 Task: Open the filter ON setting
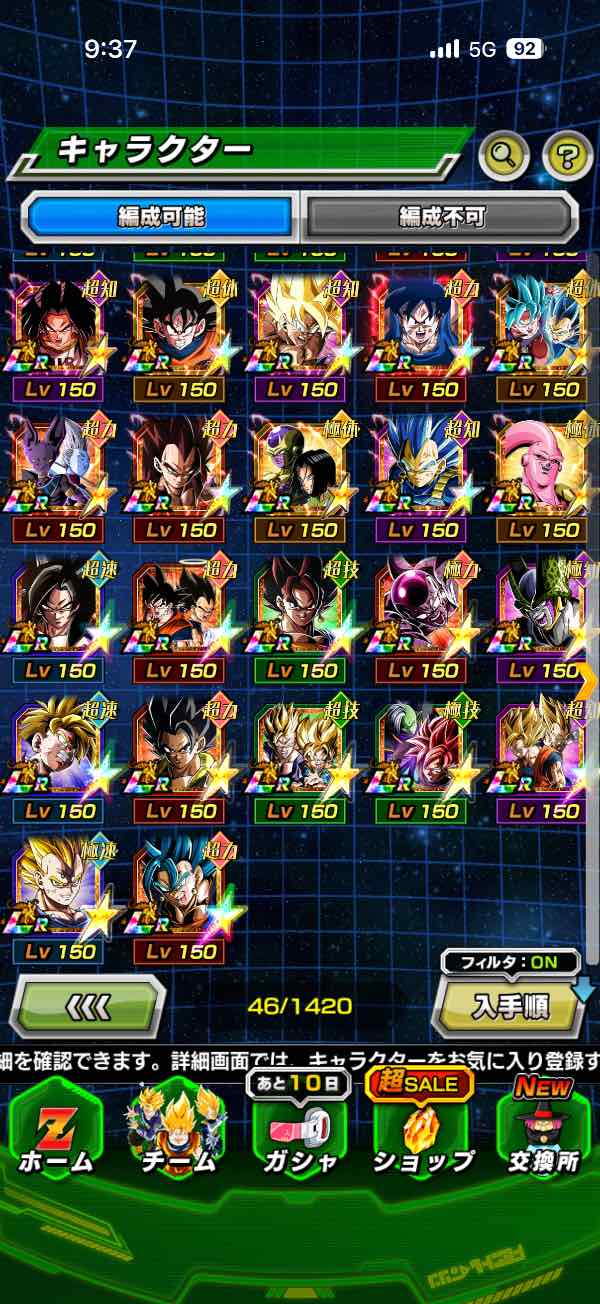511,963
